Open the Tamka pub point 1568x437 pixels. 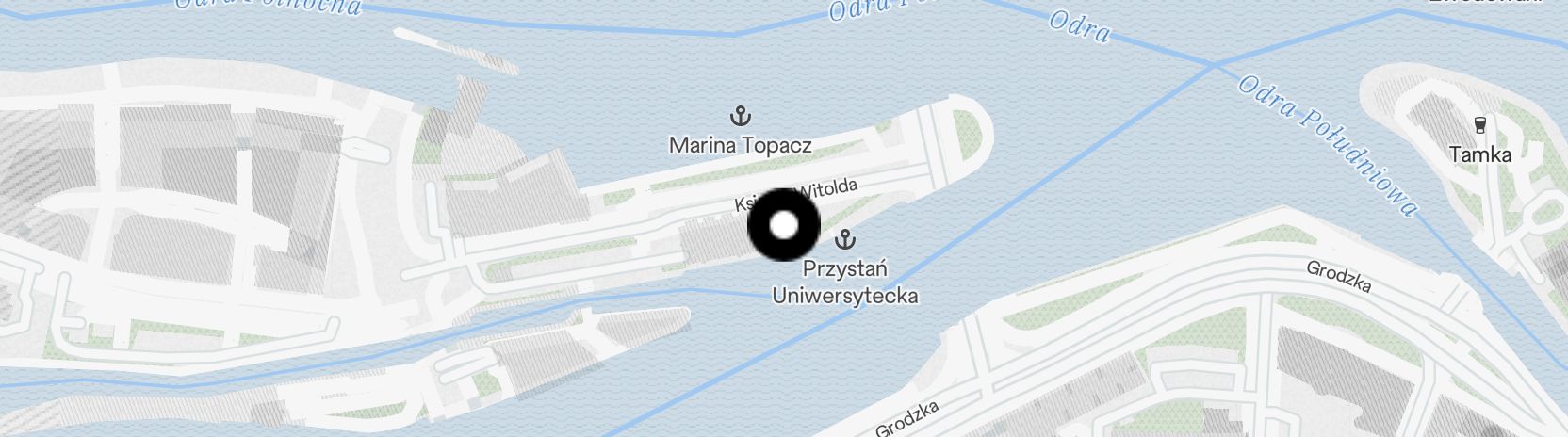[x=1479, y=125]
